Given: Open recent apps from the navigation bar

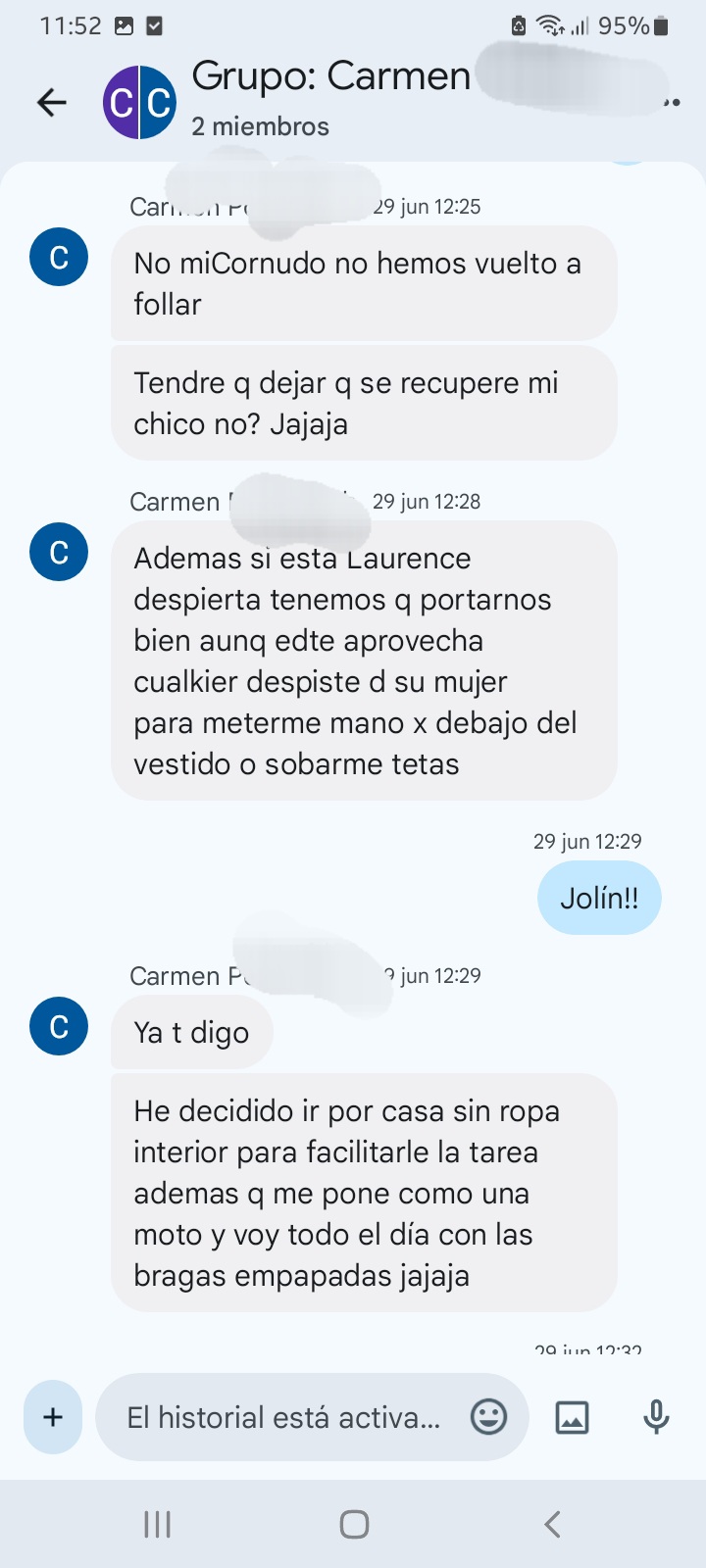Looking at the screenshot, I should coord(157,1524).
